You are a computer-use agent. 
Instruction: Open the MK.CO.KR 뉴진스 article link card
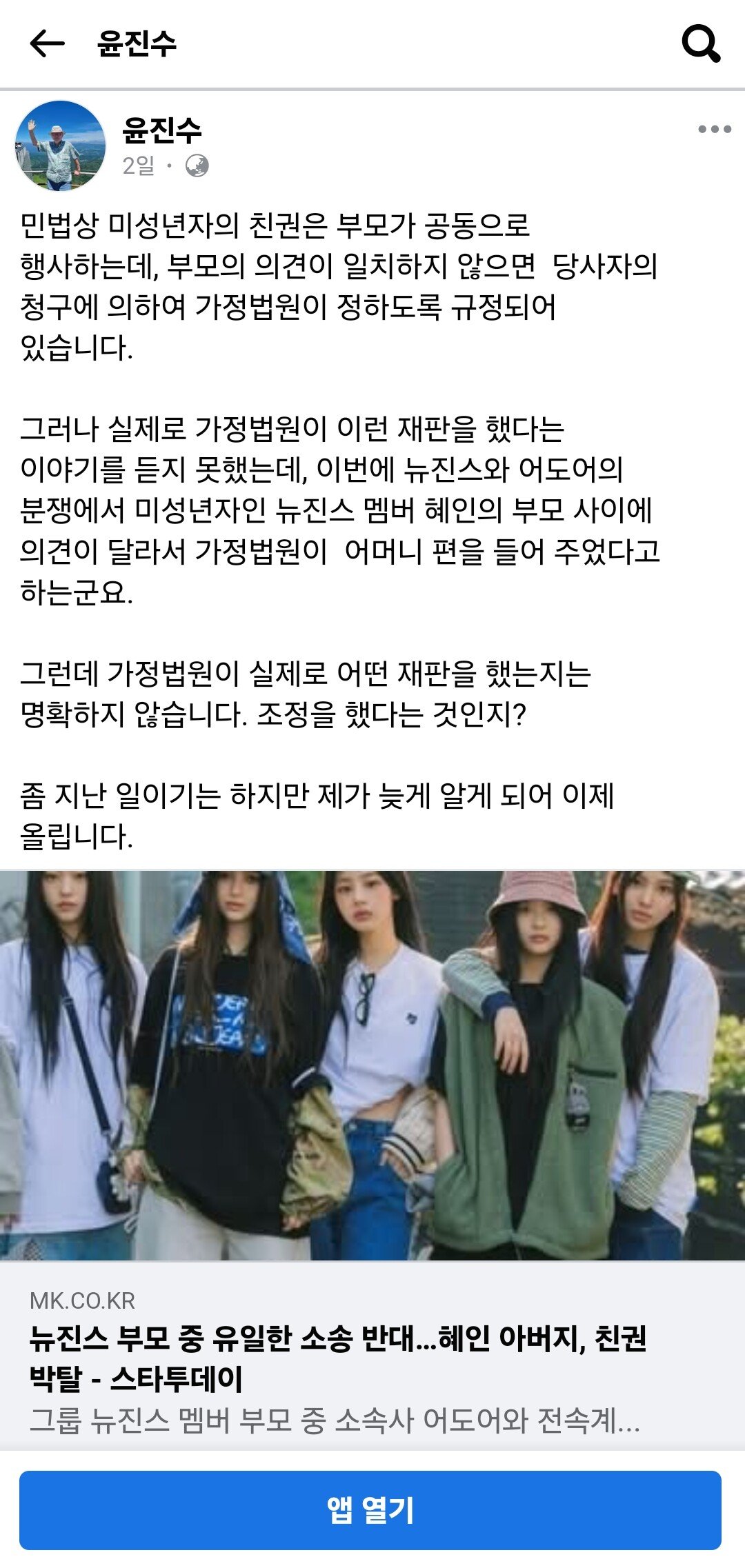pyautogui.click(x=338, y=1358)
